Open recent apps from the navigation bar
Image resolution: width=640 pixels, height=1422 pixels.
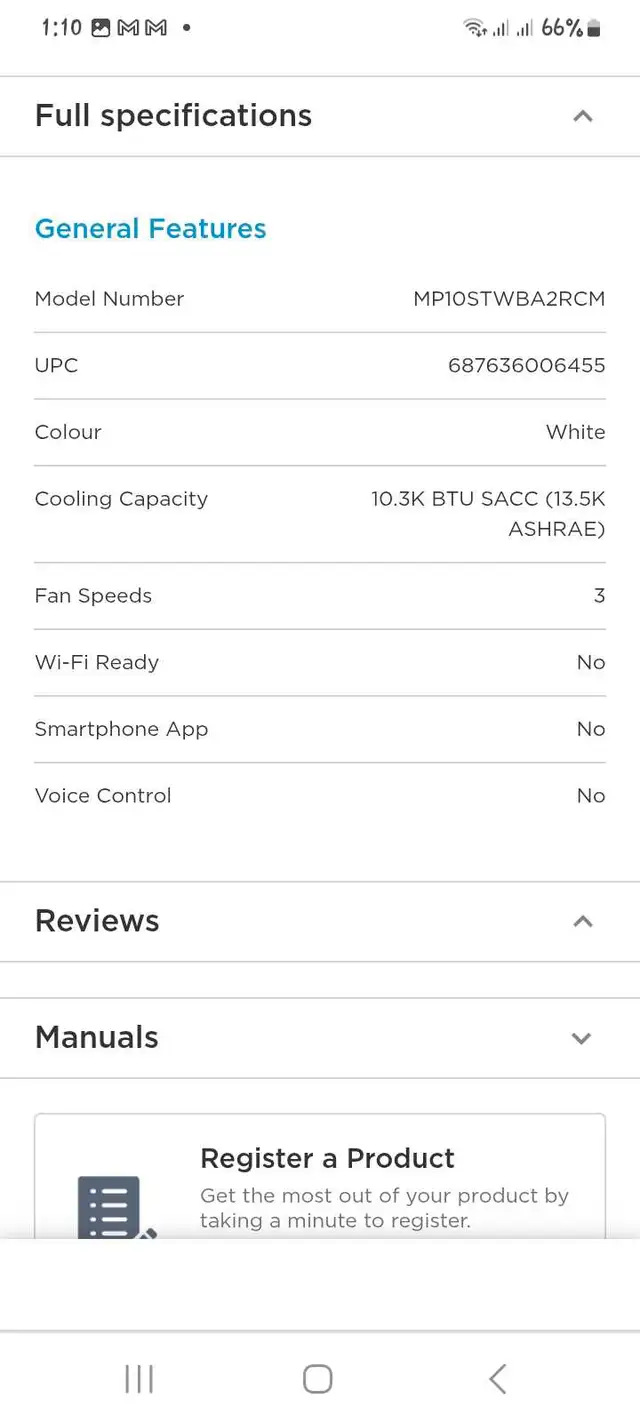(x=139, y=1379)
